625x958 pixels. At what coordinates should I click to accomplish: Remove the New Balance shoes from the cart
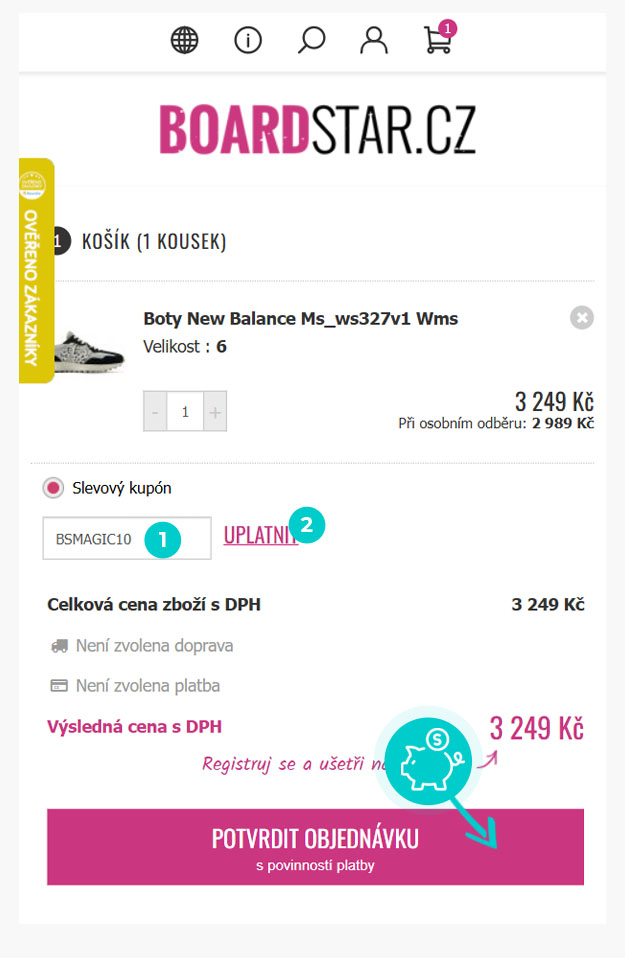pos(581,318)
